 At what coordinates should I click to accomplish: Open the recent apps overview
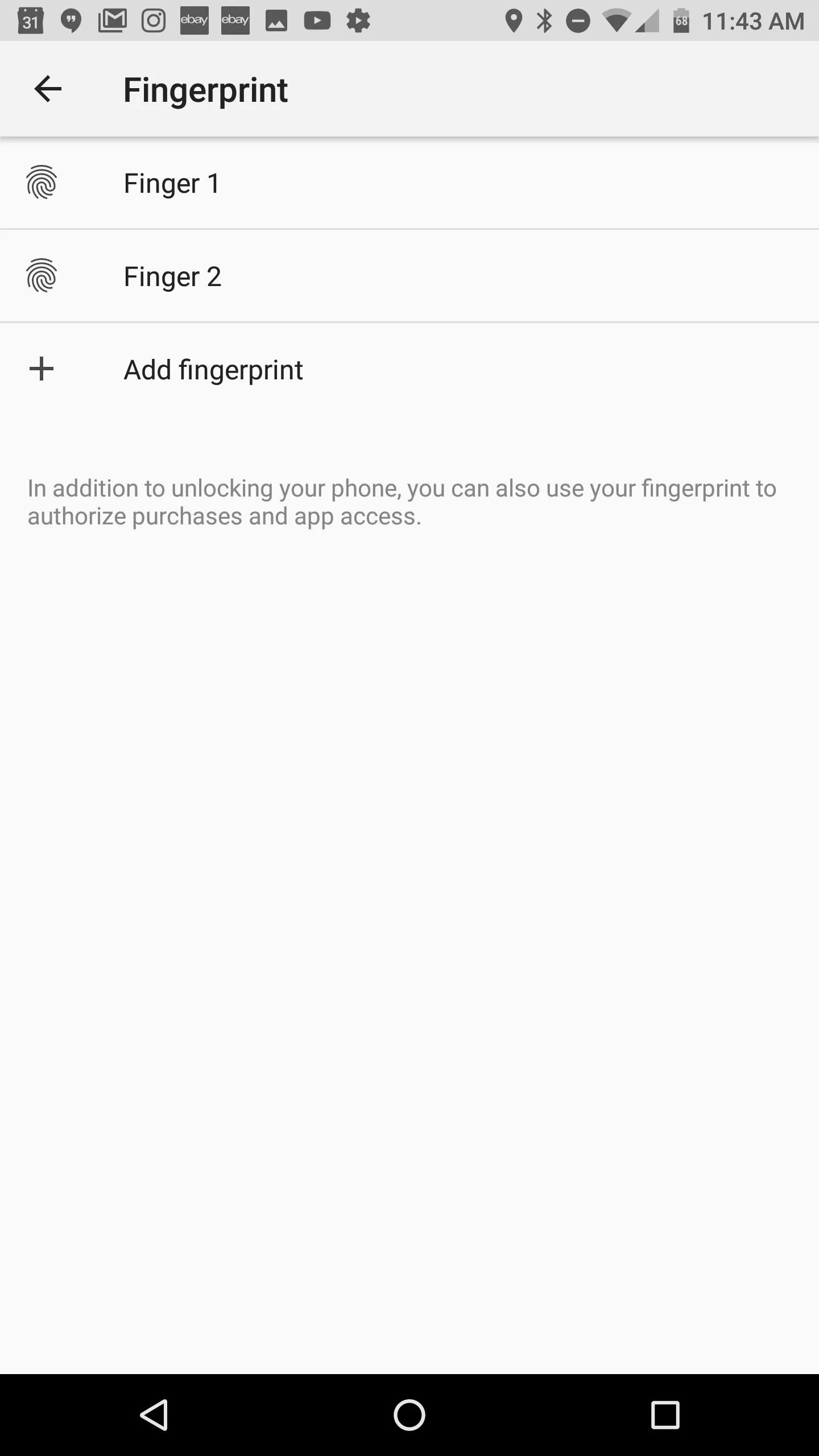(665, 1415)
